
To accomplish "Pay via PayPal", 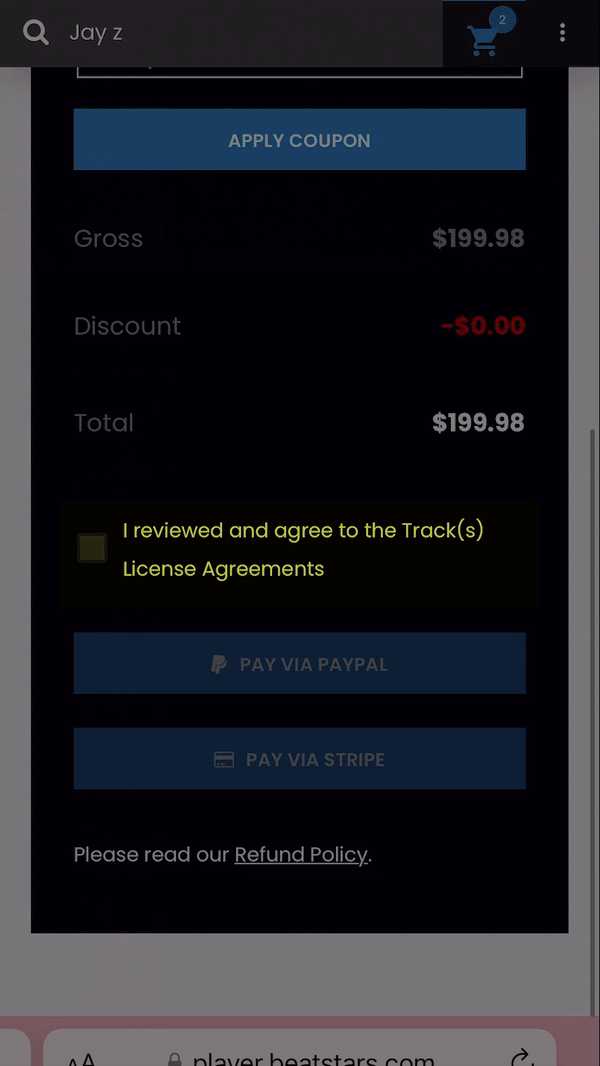I will coord(299,664).
